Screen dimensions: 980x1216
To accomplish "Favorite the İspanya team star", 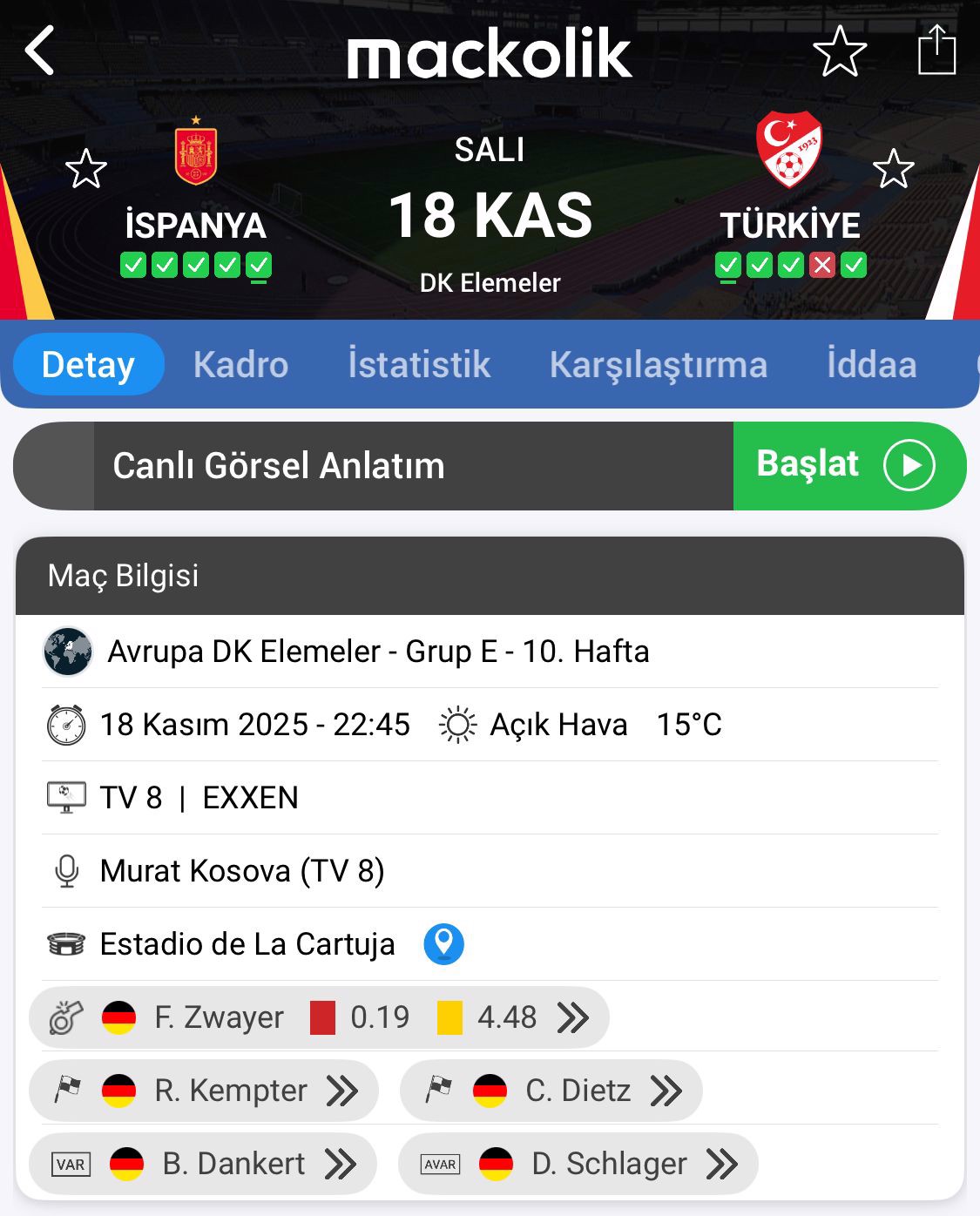I will coord(86,169).
